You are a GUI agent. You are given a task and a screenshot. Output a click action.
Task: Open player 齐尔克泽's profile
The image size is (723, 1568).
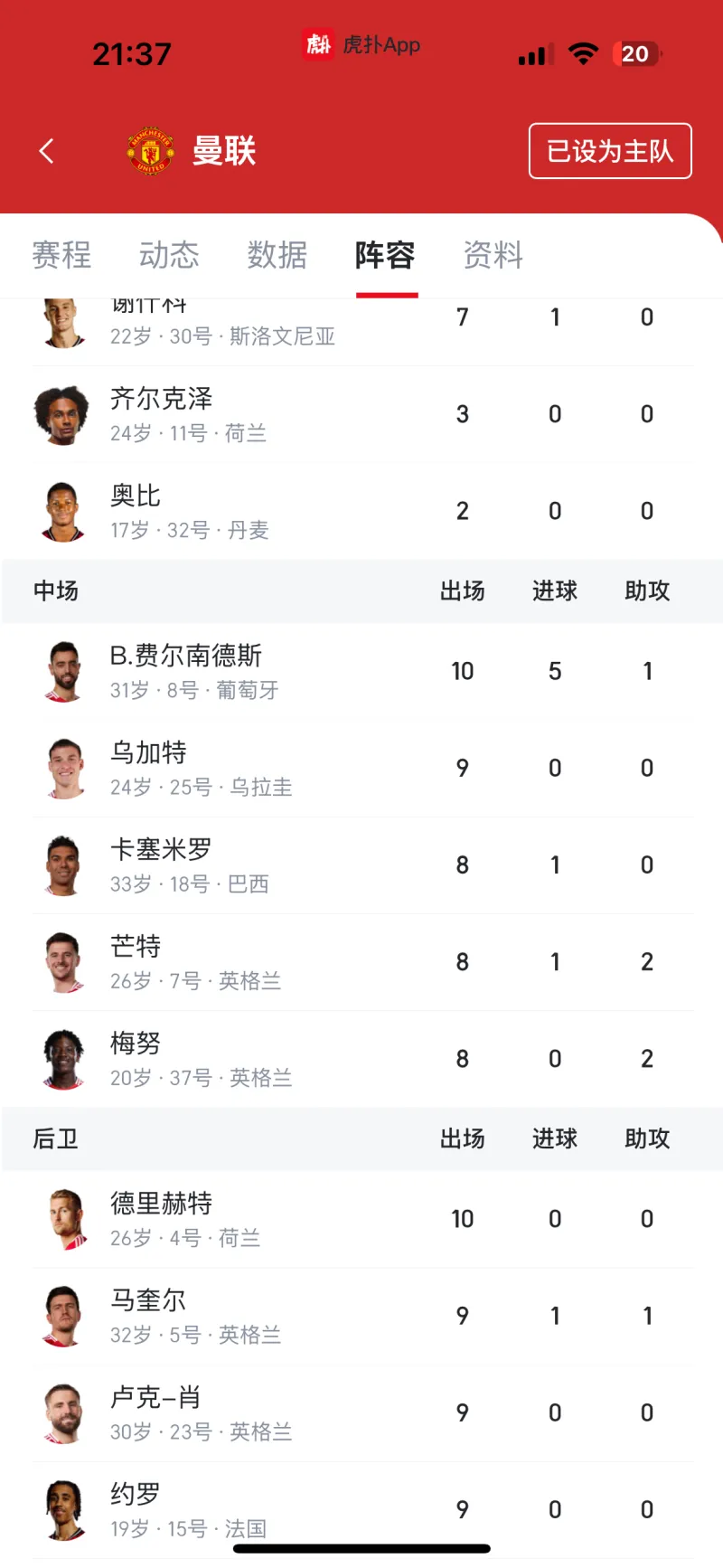(361, 414)
